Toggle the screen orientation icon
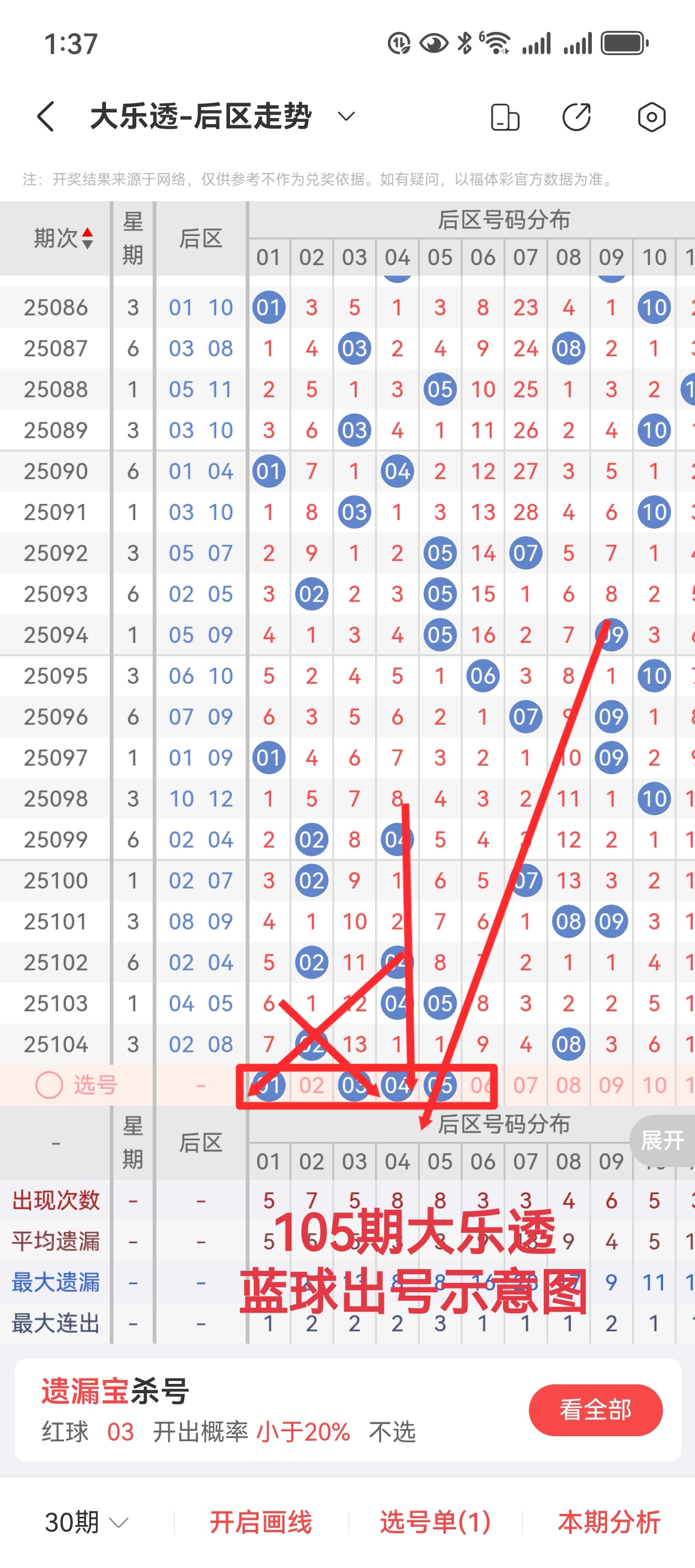The width and height of the screenshot is (695, 1568). click(x=504, y=117)
